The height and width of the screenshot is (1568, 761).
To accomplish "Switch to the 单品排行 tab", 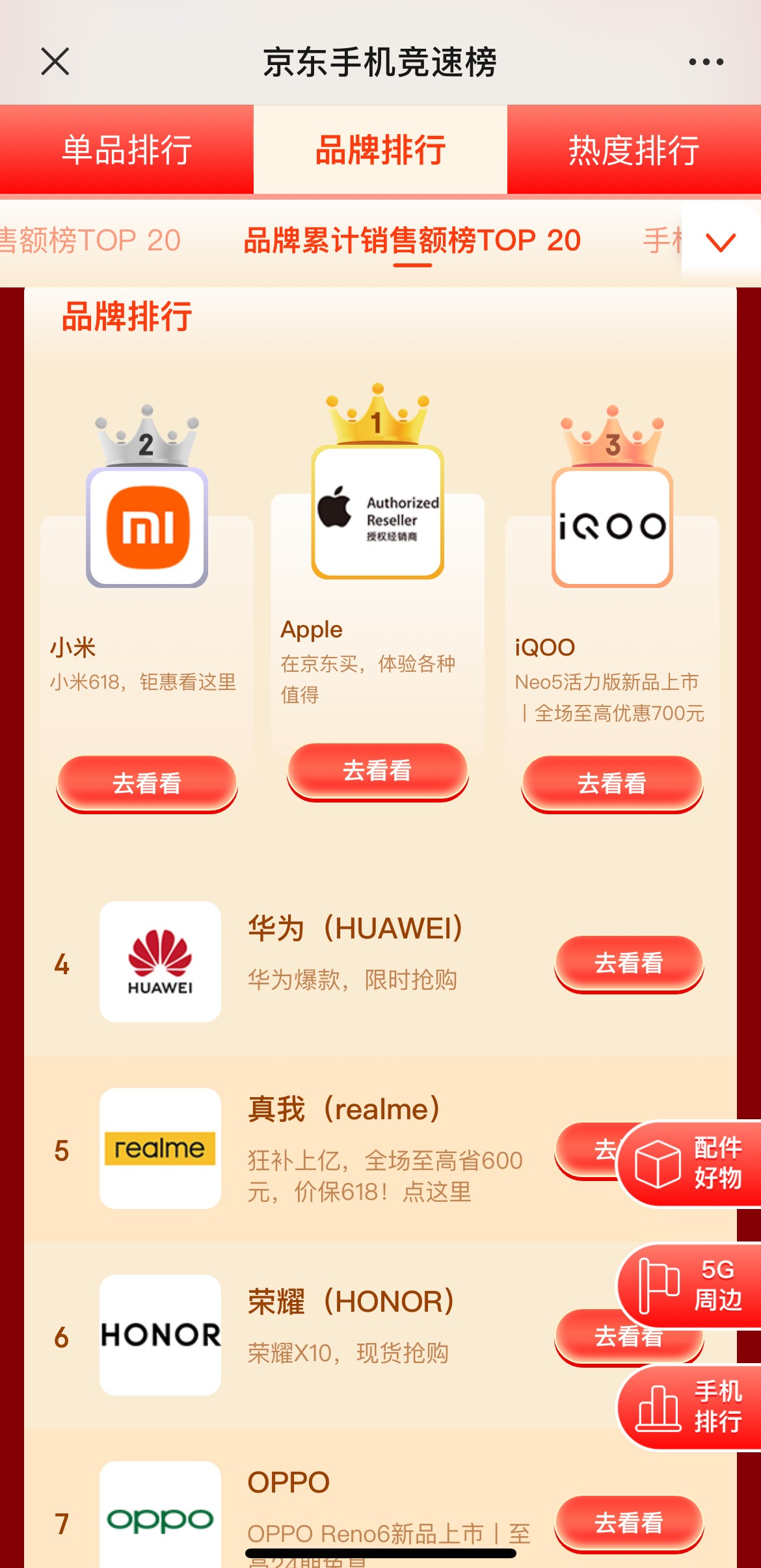I will [127, 150].
